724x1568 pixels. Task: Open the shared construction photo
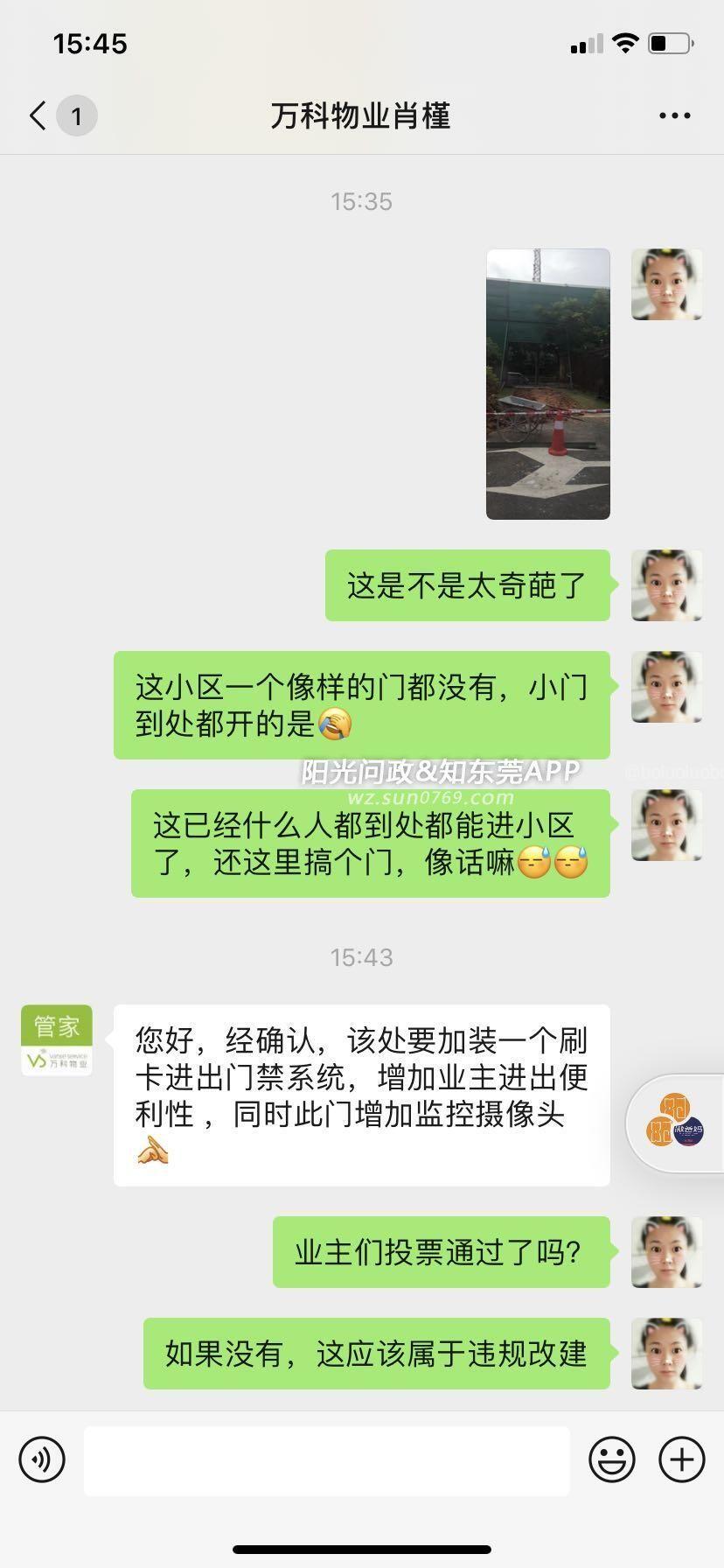click(x=547, y=384)
